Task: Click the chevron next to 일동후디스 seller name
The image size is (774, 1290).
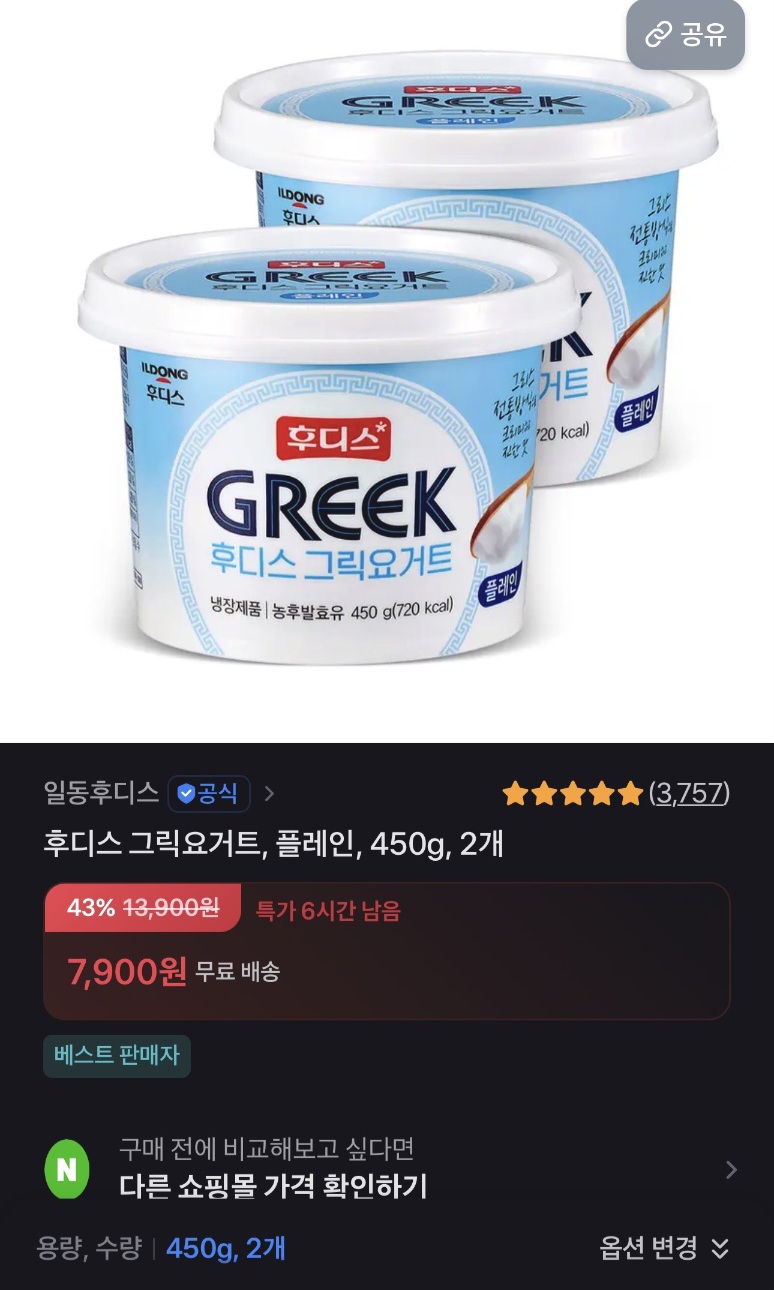Action: tap(268, 793)
